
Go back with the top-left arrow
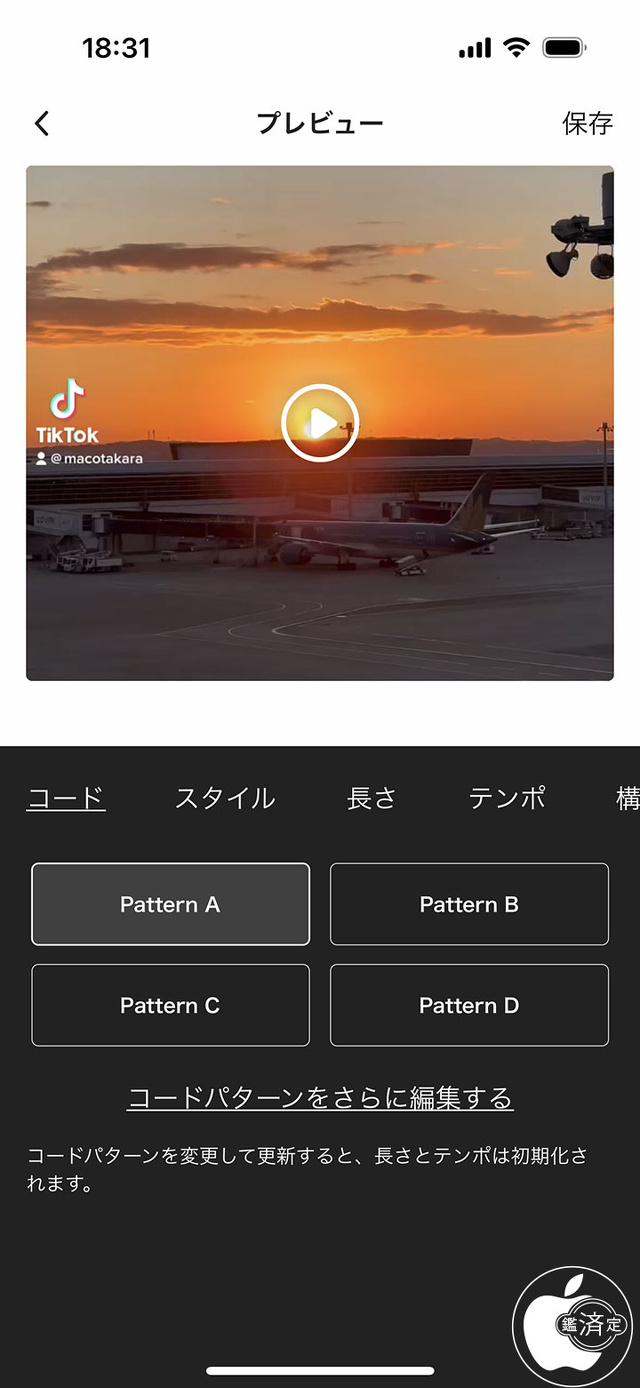point(41,123)
